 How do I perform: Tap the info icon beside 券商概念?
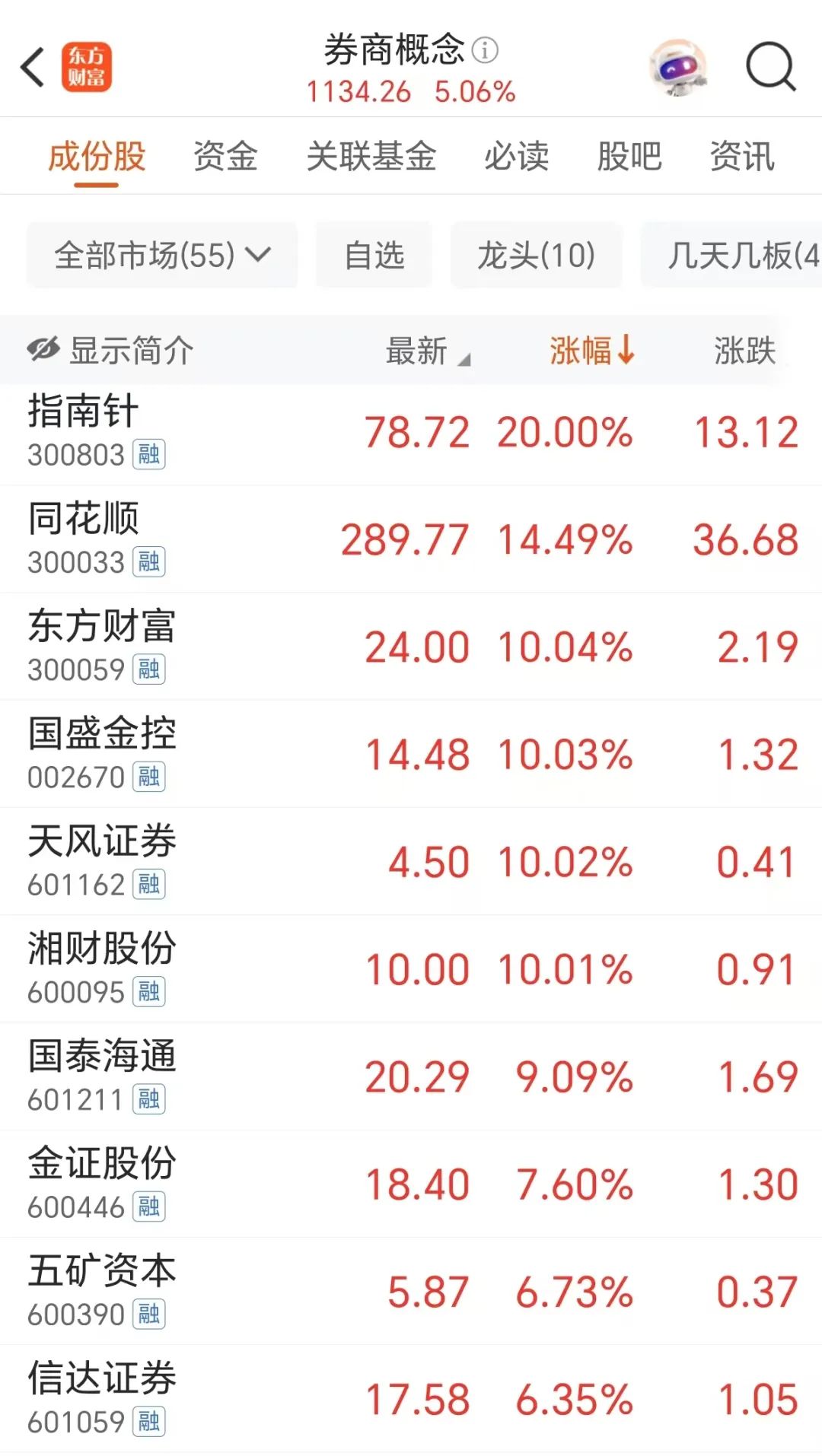485,50
